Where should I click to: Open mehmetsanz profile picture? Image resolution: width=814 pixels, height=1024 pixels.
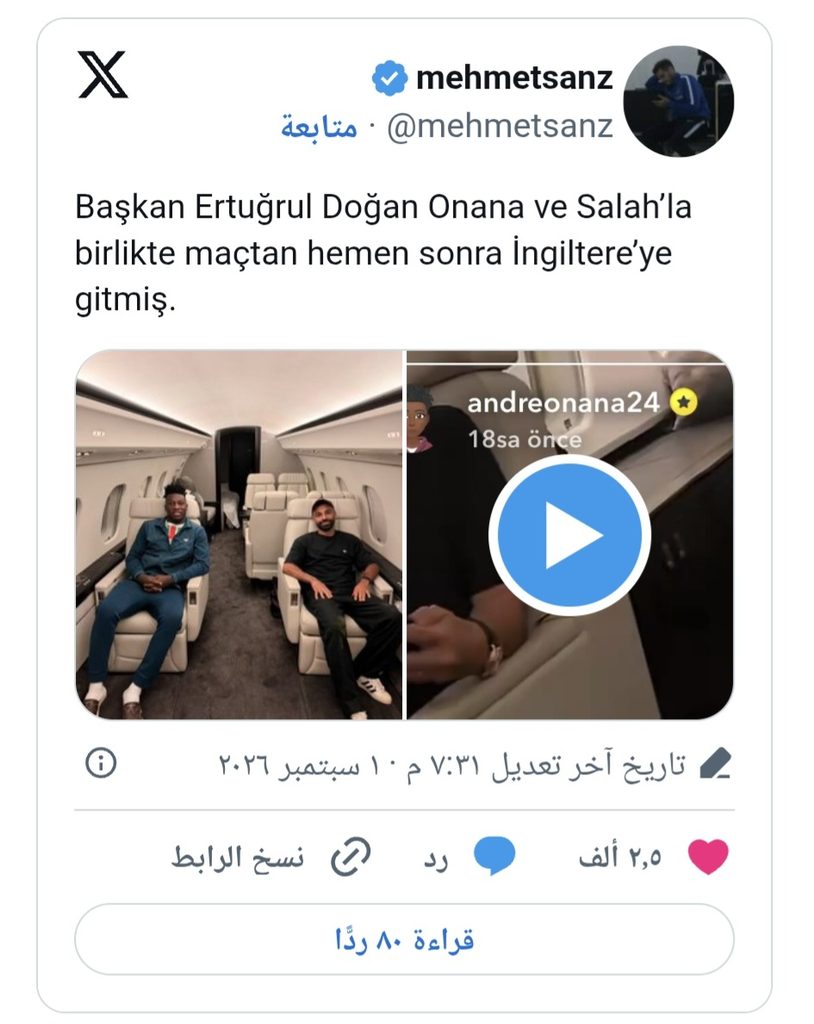point(678,101)
